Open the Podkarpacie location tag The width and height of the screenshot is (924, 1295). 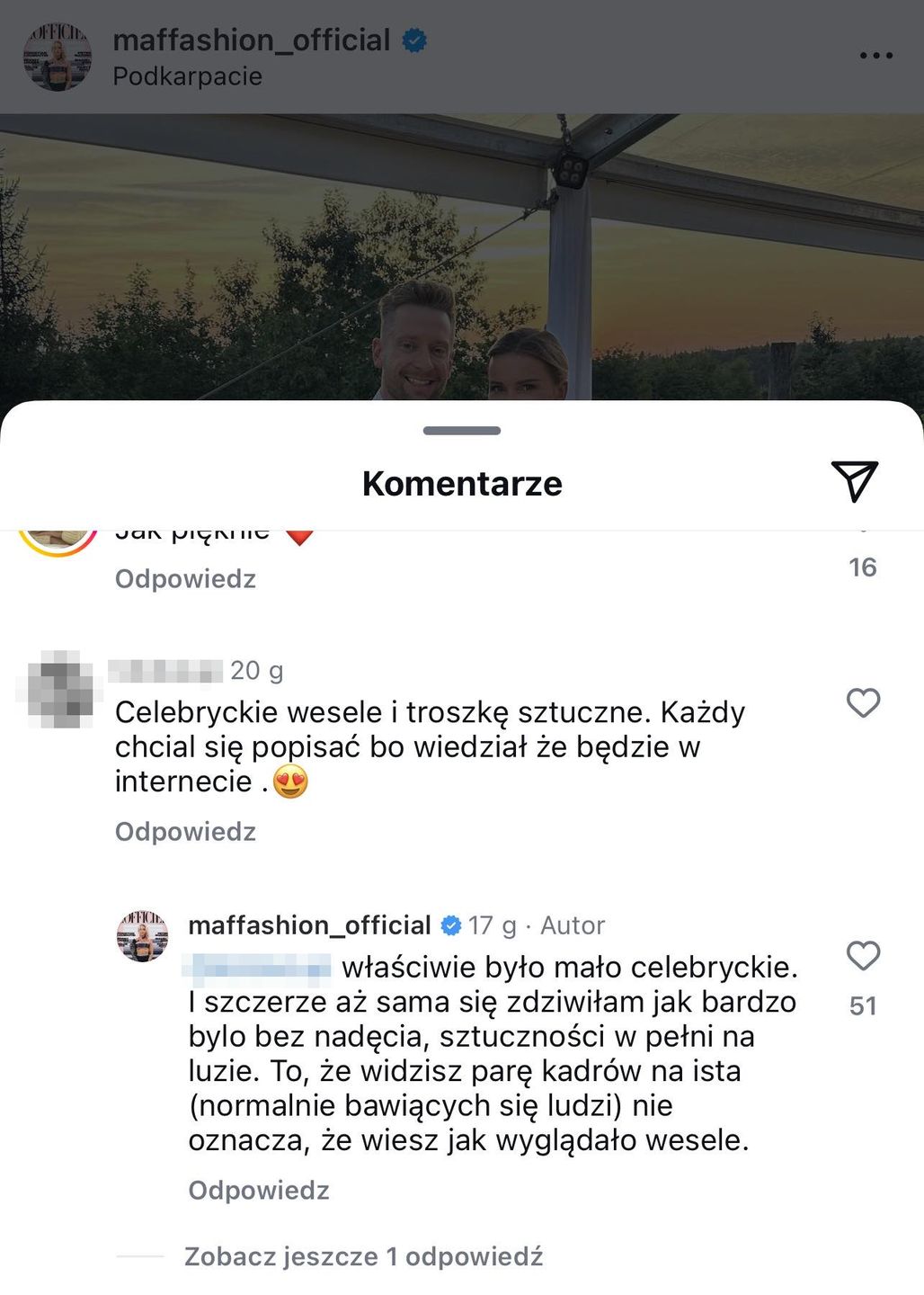(187, 76)
